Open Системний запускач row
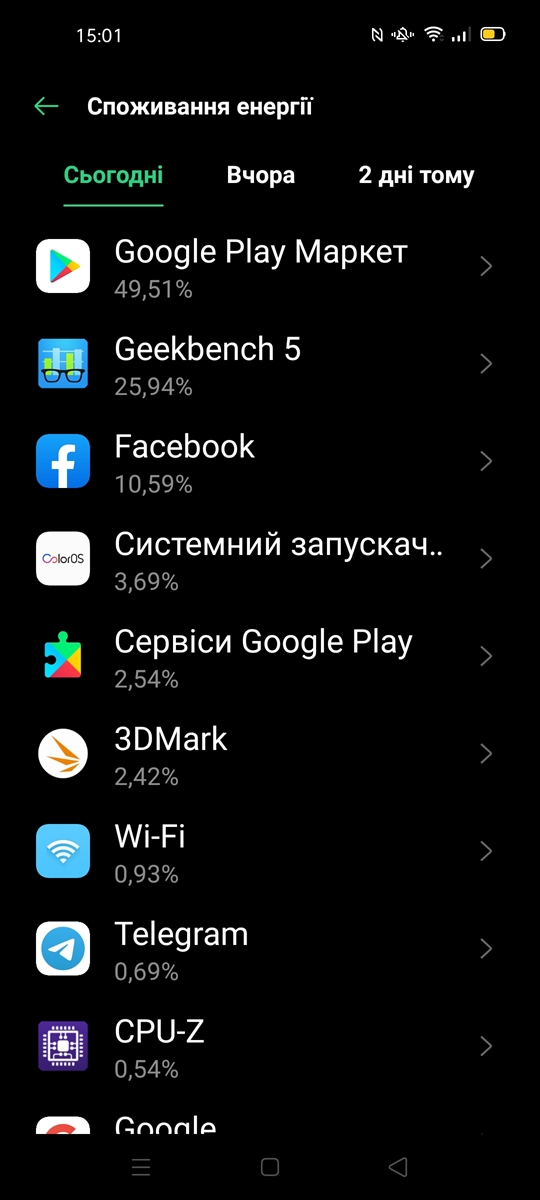The height and width of the screenshot is (1200, 540). point(270,559)
